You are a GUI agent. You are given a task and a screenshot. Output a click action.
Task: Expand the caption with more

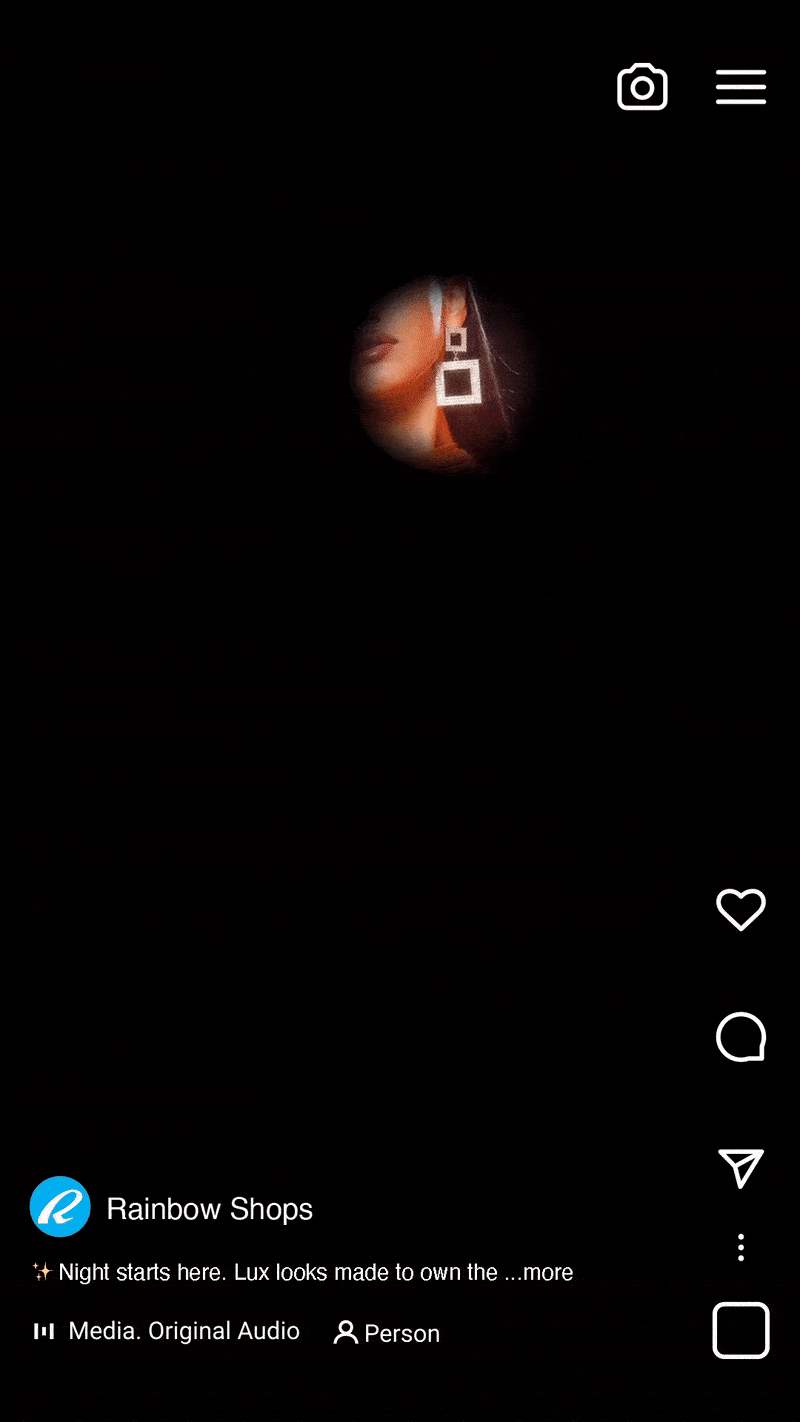[x=547, y=1273]
